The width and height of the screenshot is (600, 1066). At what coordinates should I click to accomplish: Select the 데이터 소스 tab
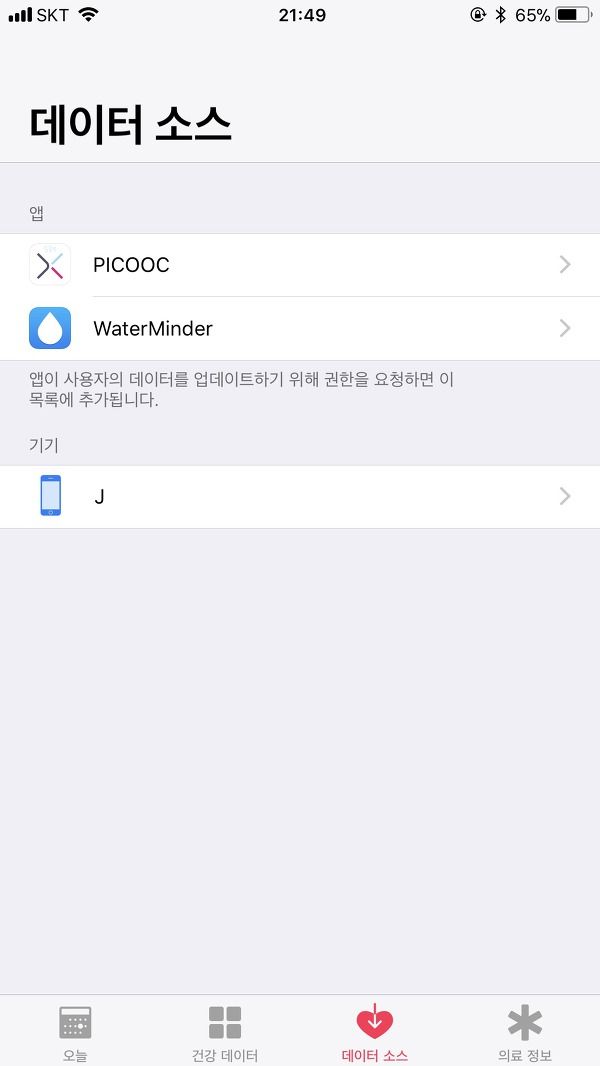(374, 1032)
